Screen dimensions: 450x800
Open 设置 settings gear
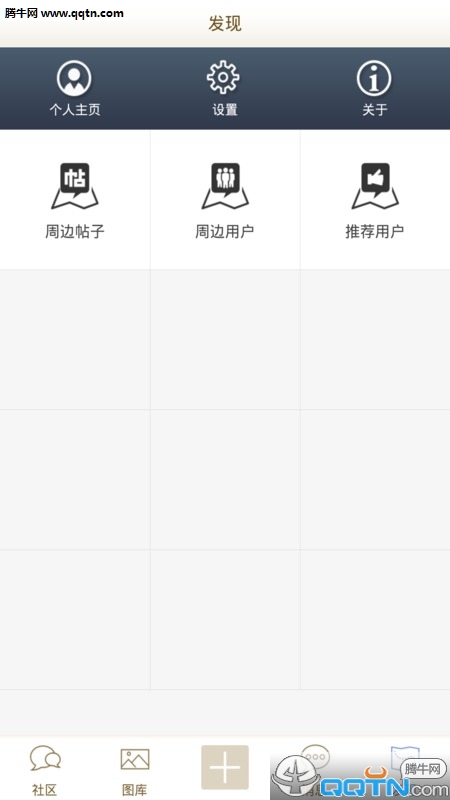(224, 88)
